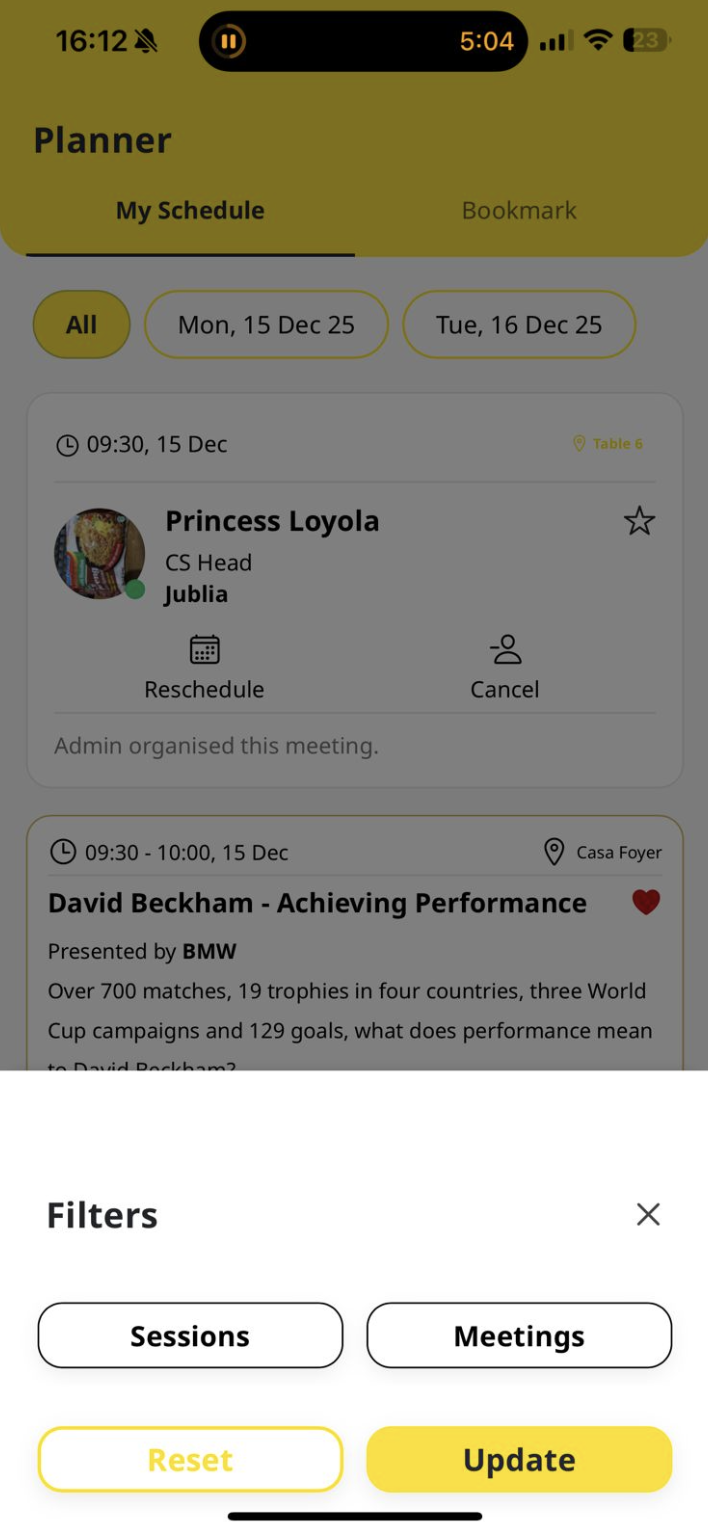Pause the recording in the status bar
The height and width of the screenshot is (1522, 708).
(x=230, y=41)
